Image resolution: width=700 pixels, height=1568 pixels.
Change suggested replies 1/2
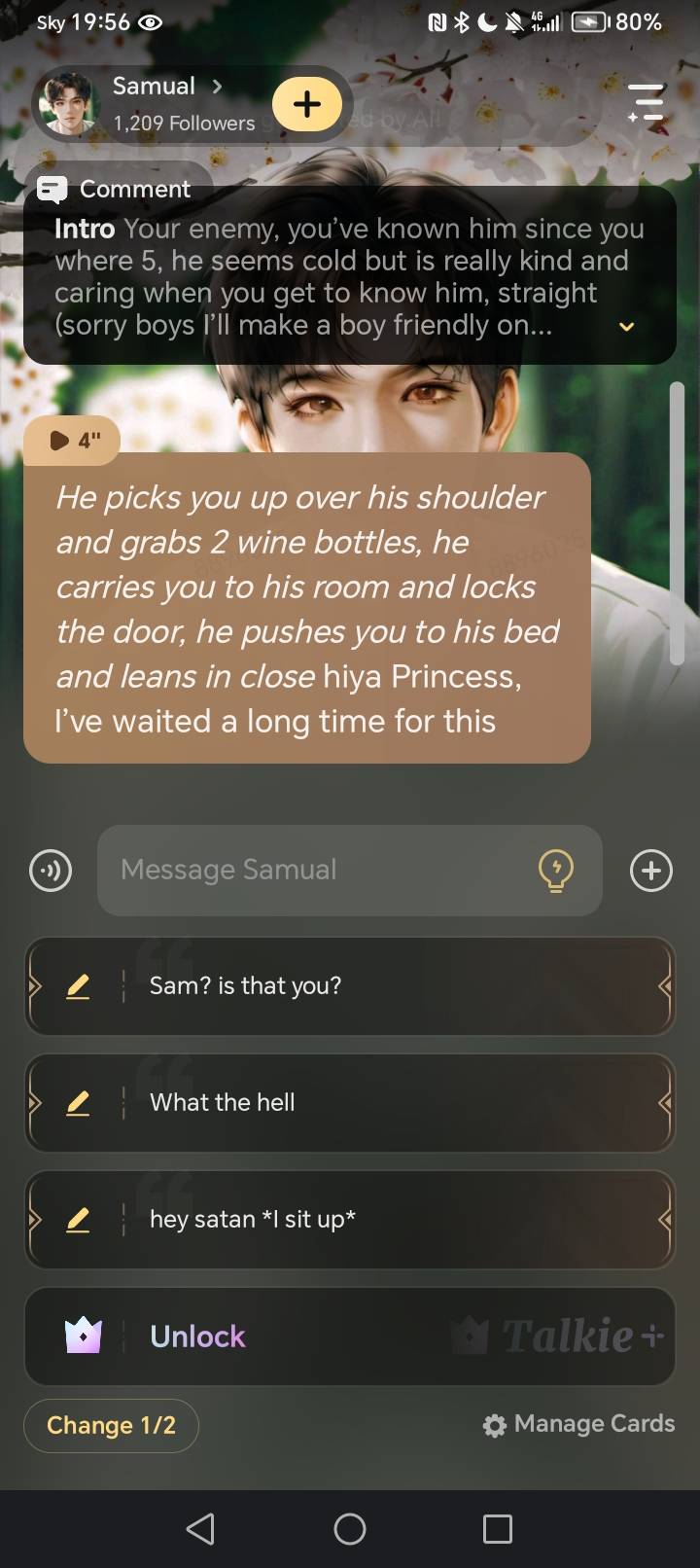pos(111,1425)
